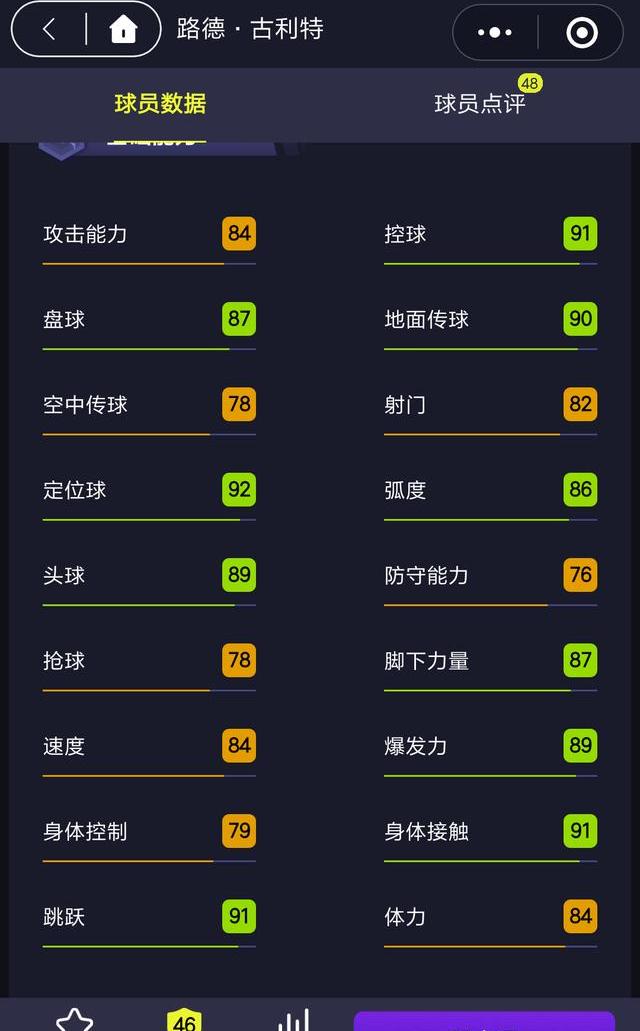Switch to the 球员数据 tab
The height and width of the screenshot is (1031, 640).
coord(160,104)
